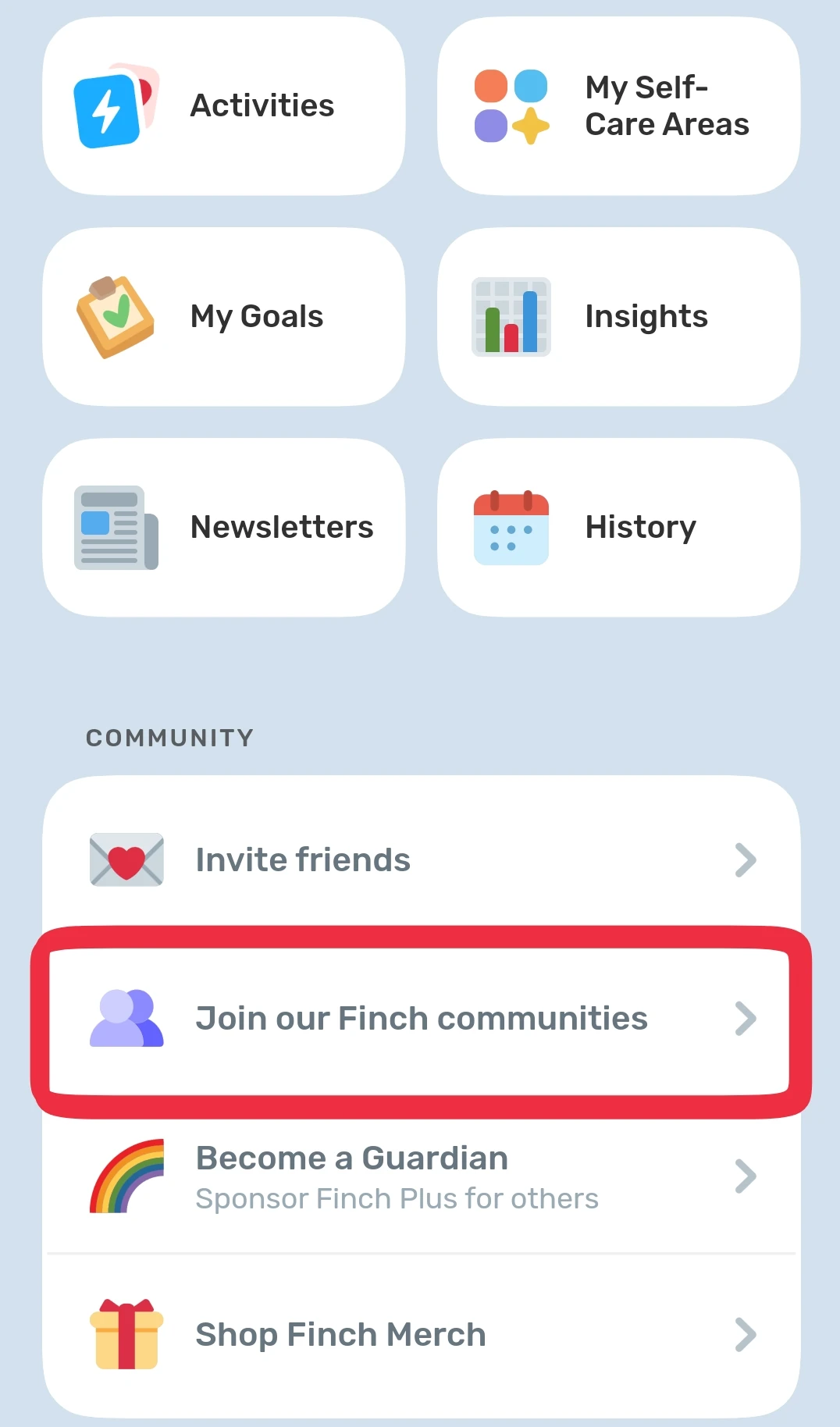Viewport: 840px width, 1427px height.
Task: Tap Join our Finch communities
Action: click(x=422, y=1019)
